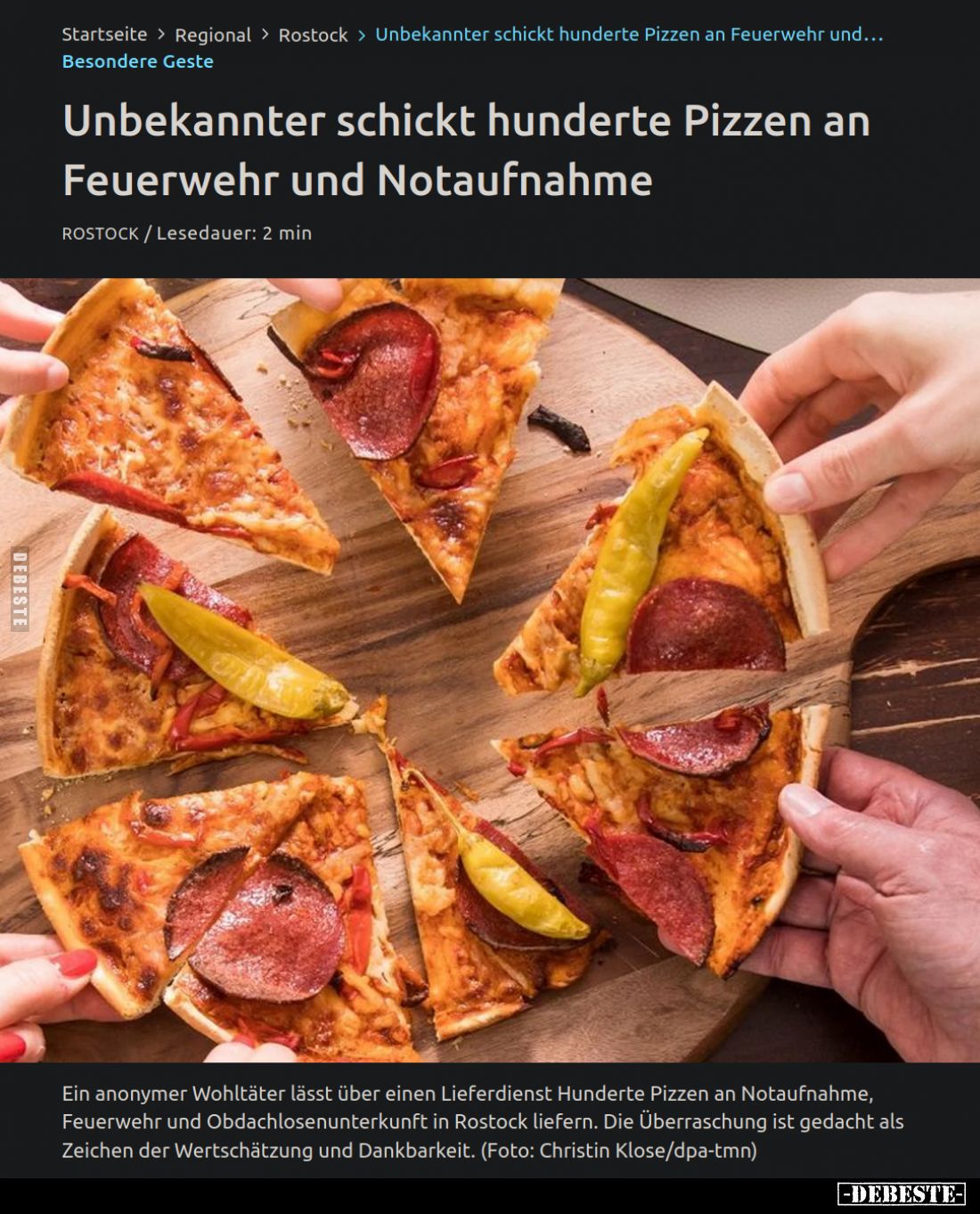Open the Startseite breadcrumb link
980x1214 pixels.
[104, 36]
